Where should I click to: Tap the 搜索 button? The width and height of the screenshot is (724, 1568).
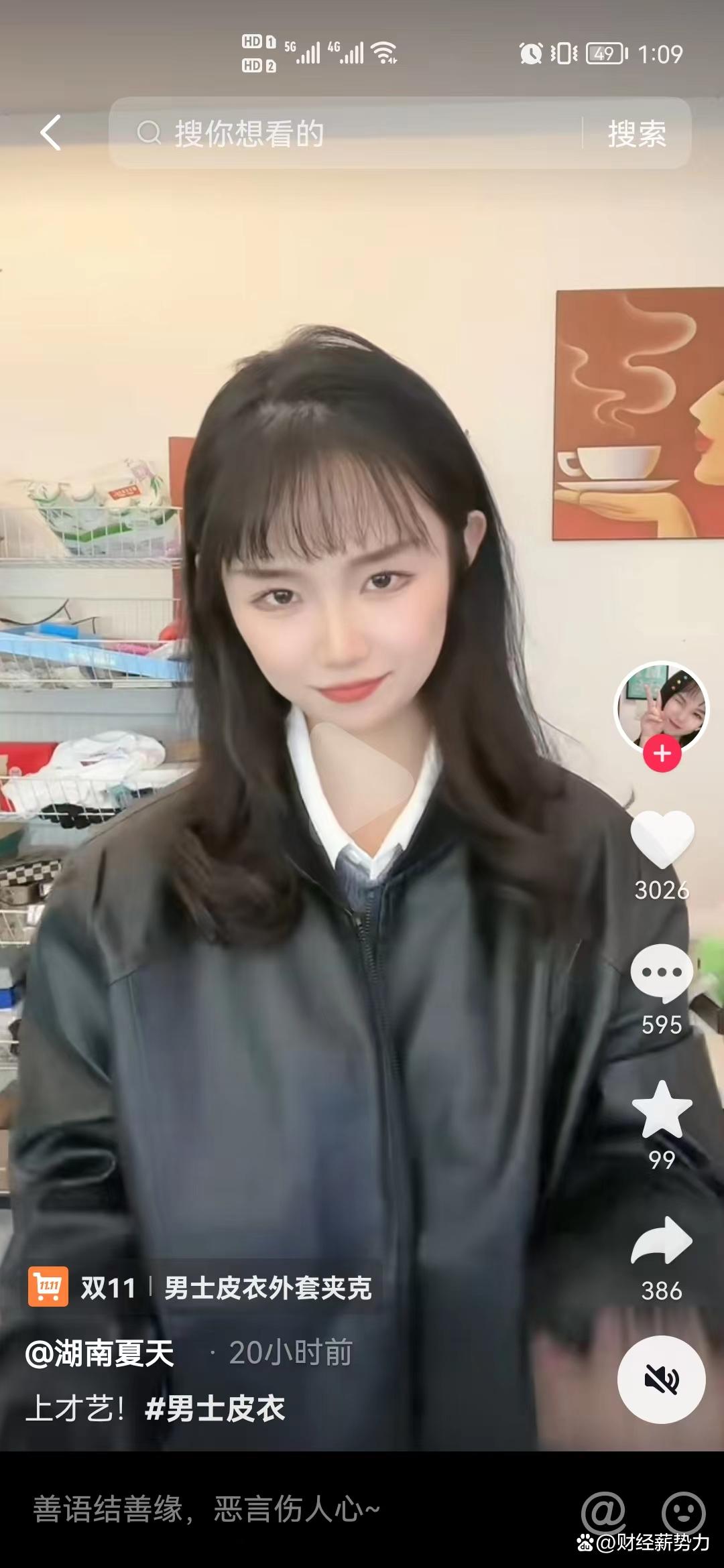point(637,133)
